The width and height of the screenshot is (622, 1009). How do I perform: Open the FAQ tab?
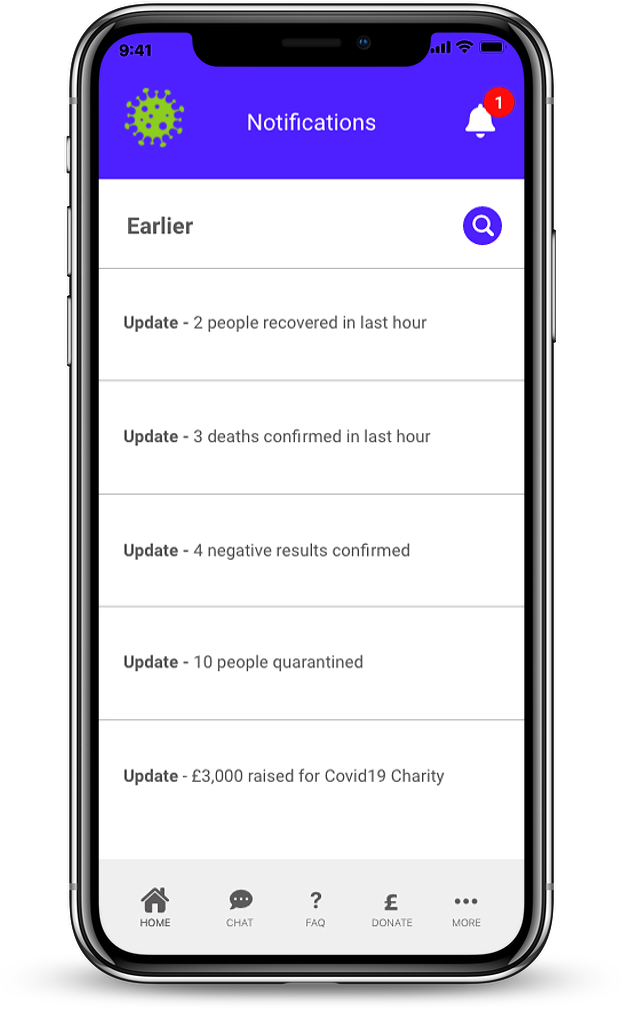pos(315,908)
